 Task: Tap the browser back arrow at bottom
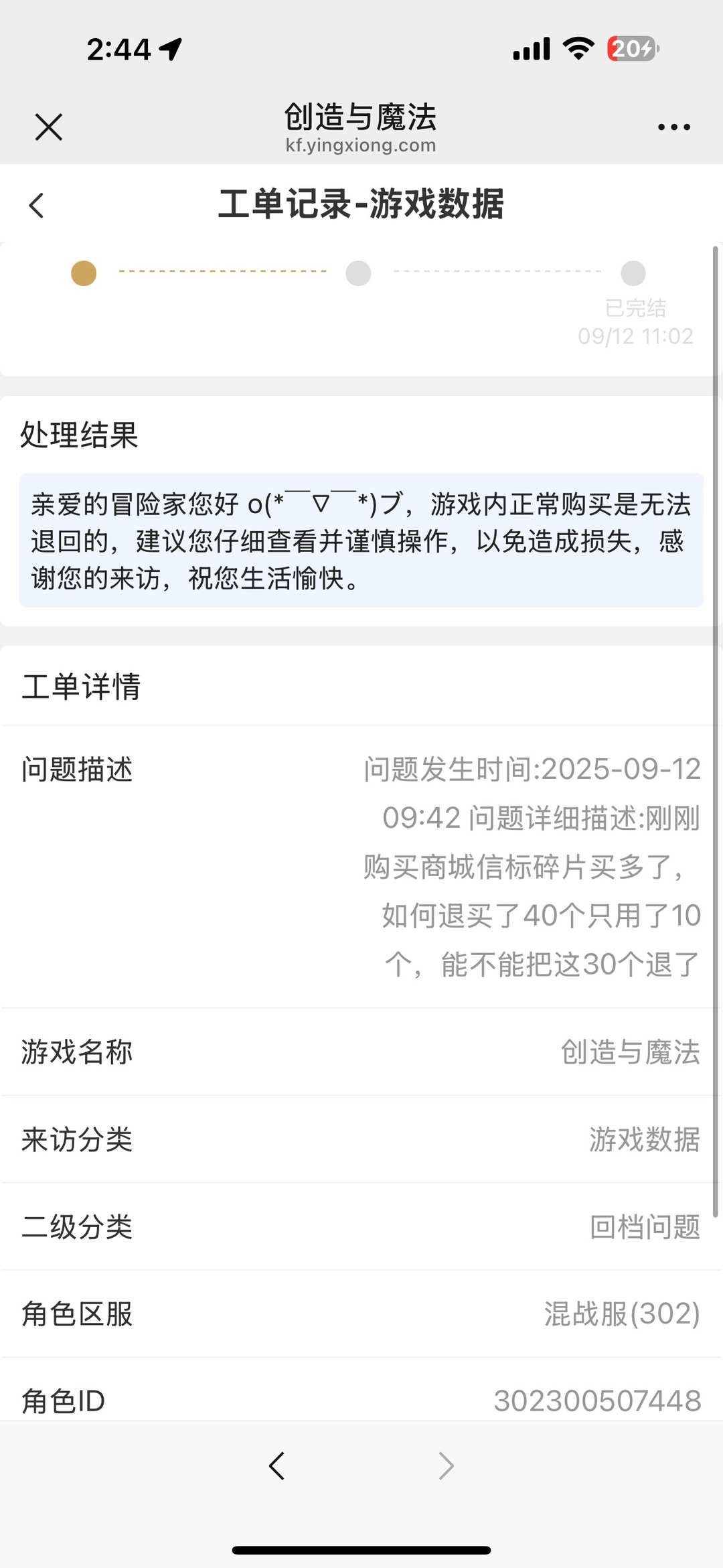click(x=276, y=1466)
